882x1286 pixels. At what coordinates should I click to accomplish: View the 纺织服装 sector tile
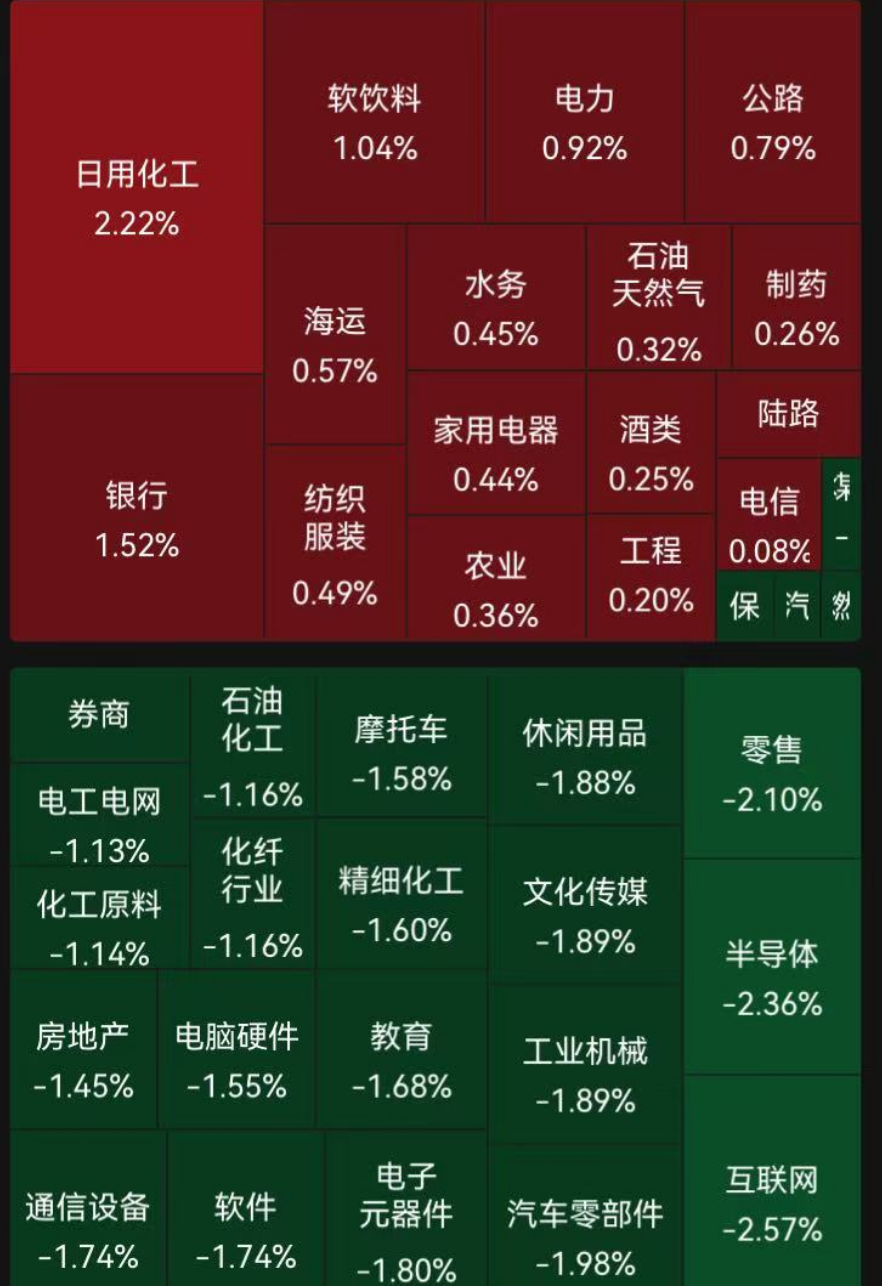335,545
